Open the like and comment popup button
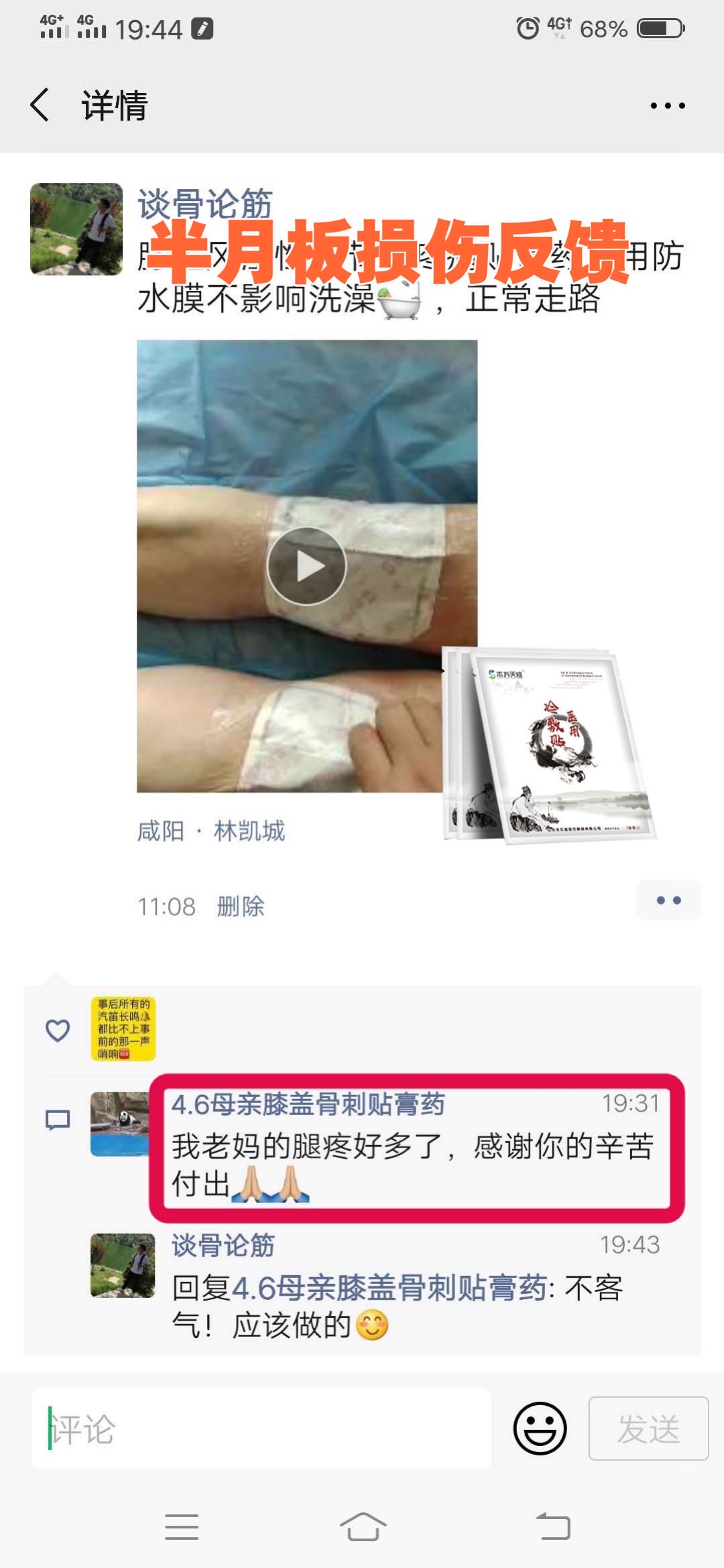724x1568 pixels. [668, 900]
